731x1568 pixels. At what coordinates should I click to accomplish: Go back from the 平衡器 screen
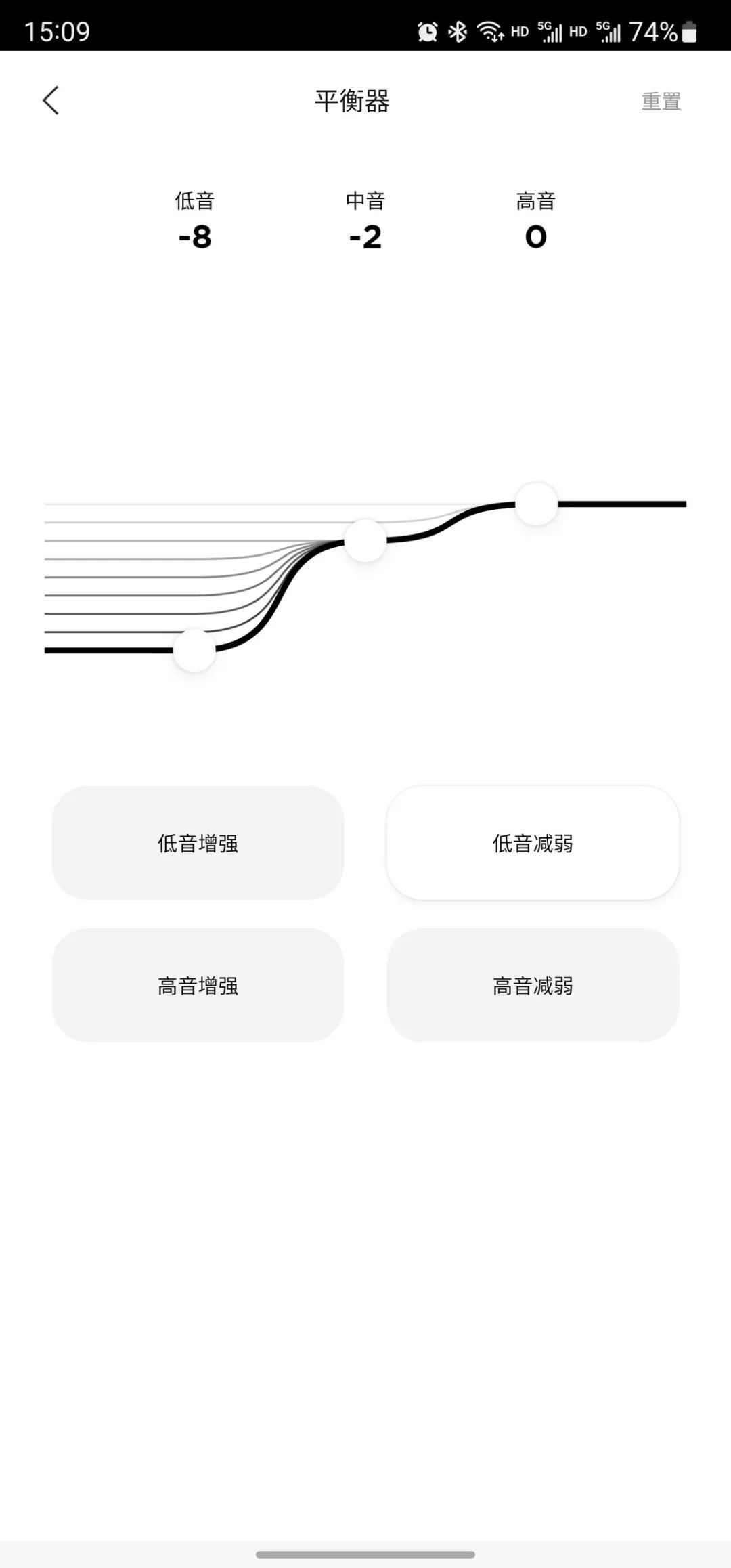coord(51,101)
